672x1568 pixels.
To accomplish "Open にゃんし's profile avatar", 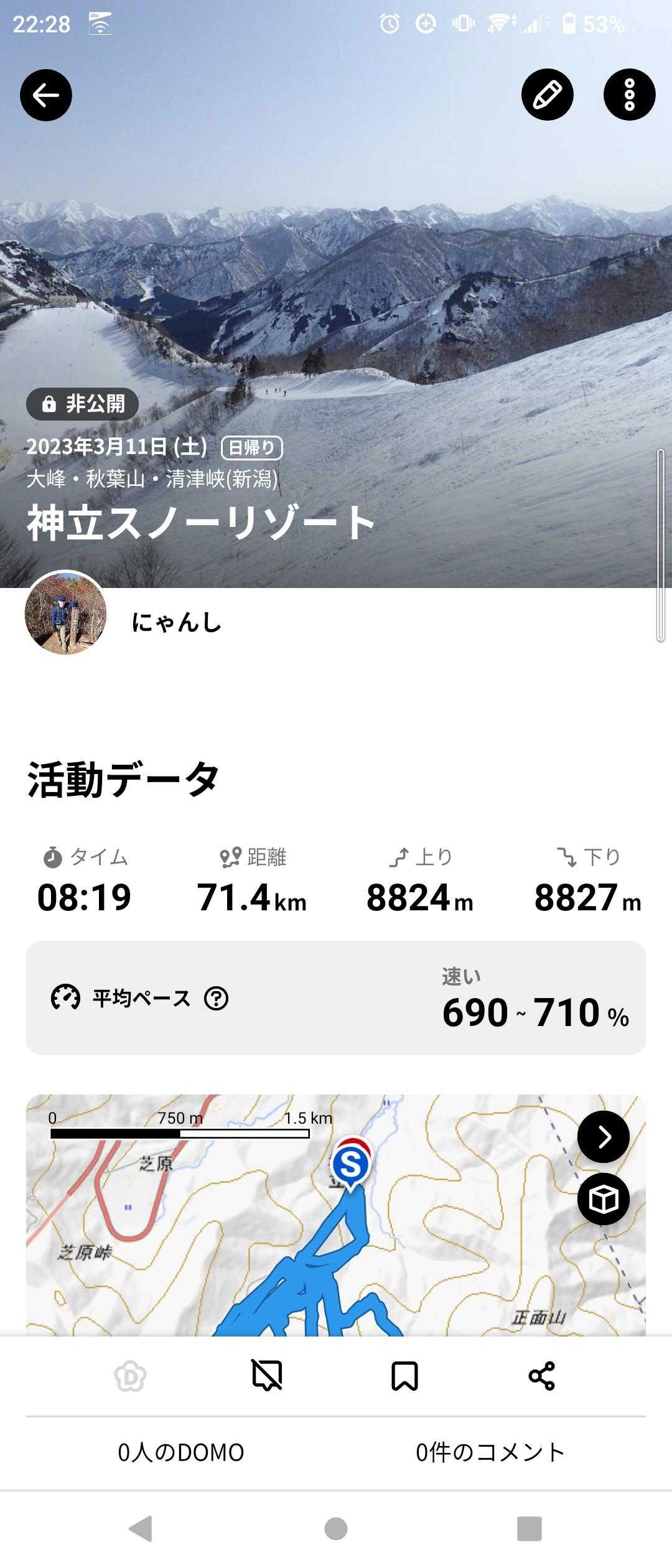I will [x=65, y=614].
